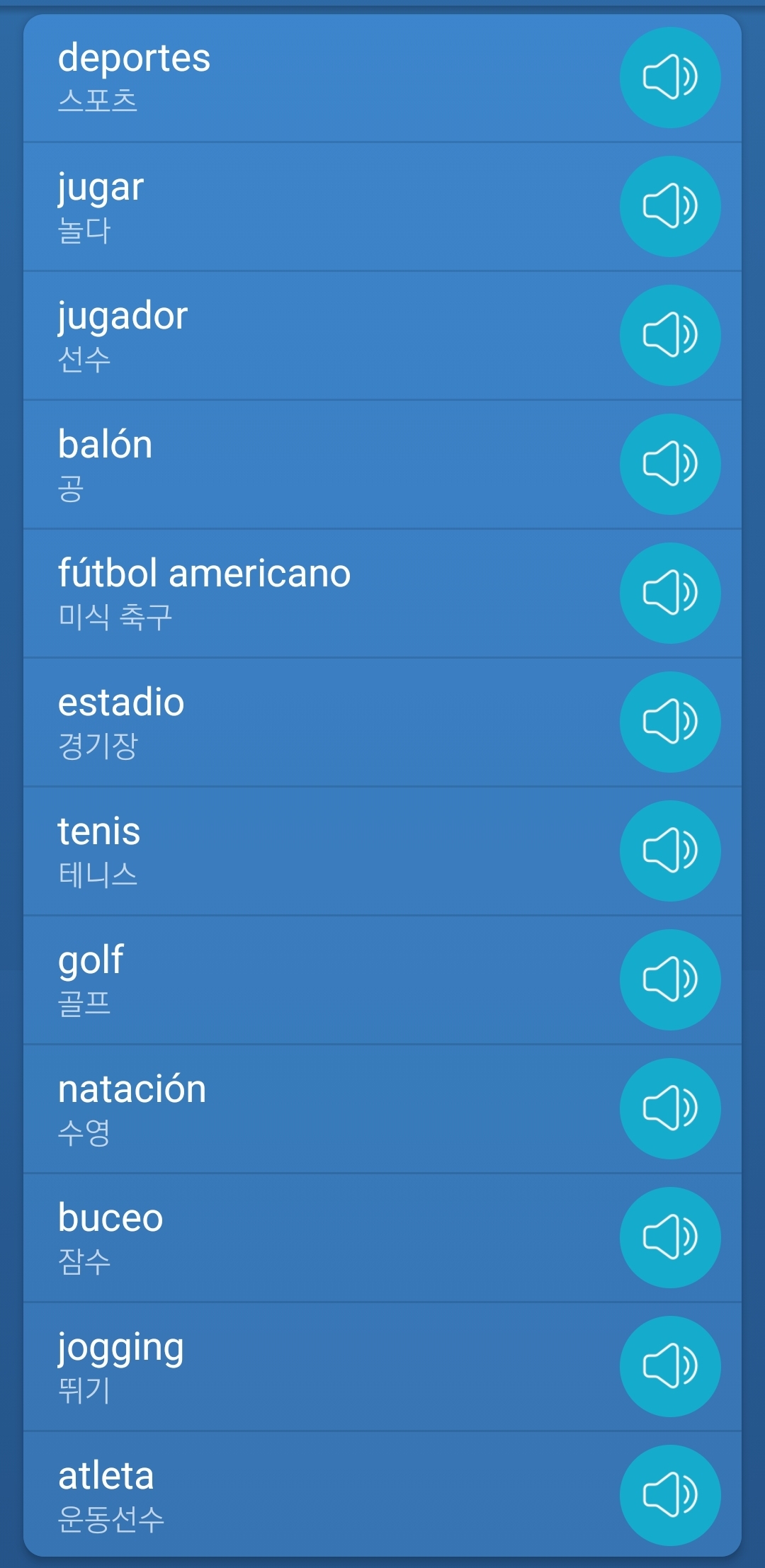Play the buceo audio clip

[x=670, y=1237]
